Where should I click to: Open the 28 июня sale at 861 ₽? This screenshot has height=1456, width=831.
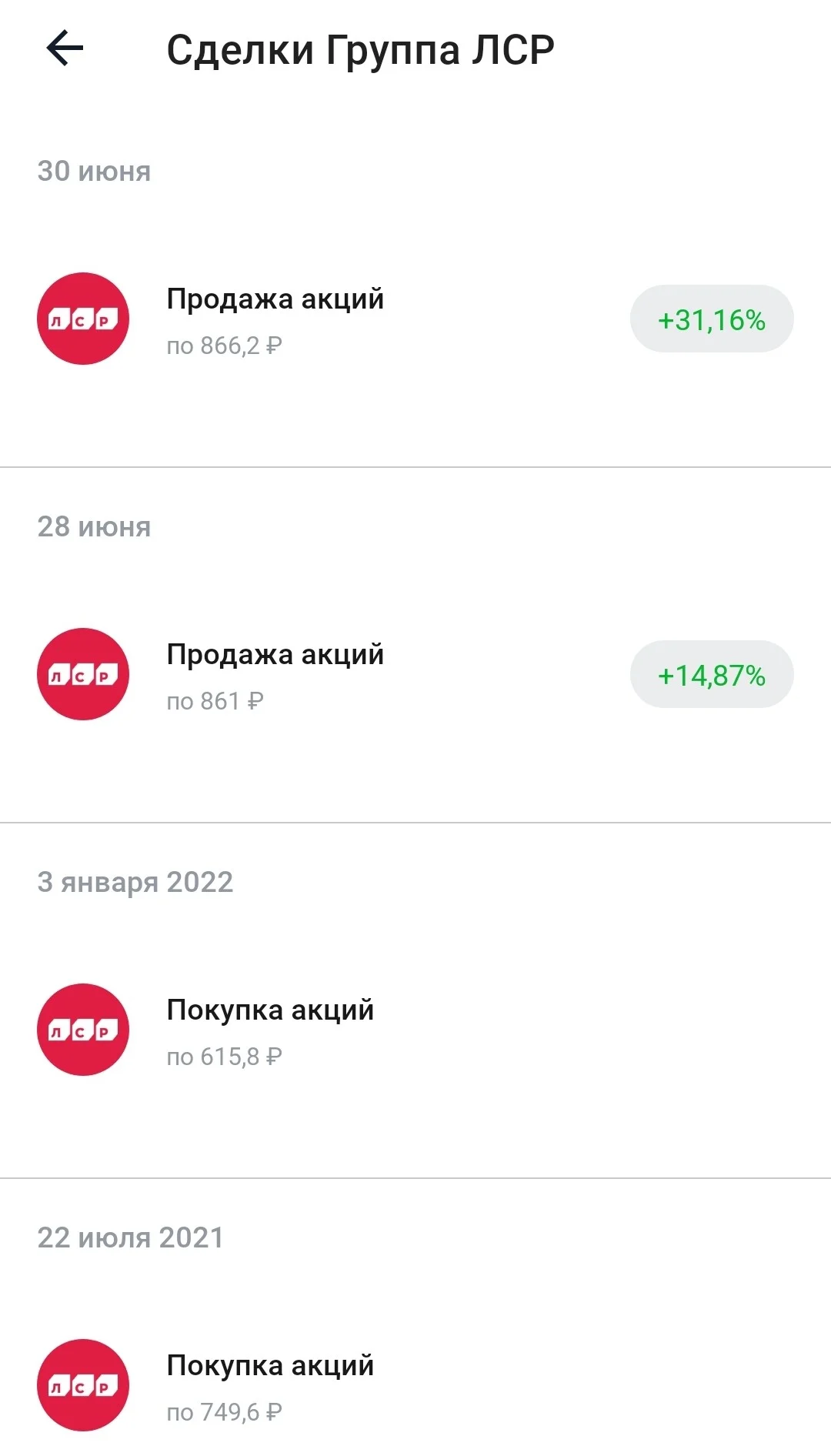click(x=415, y=675)
